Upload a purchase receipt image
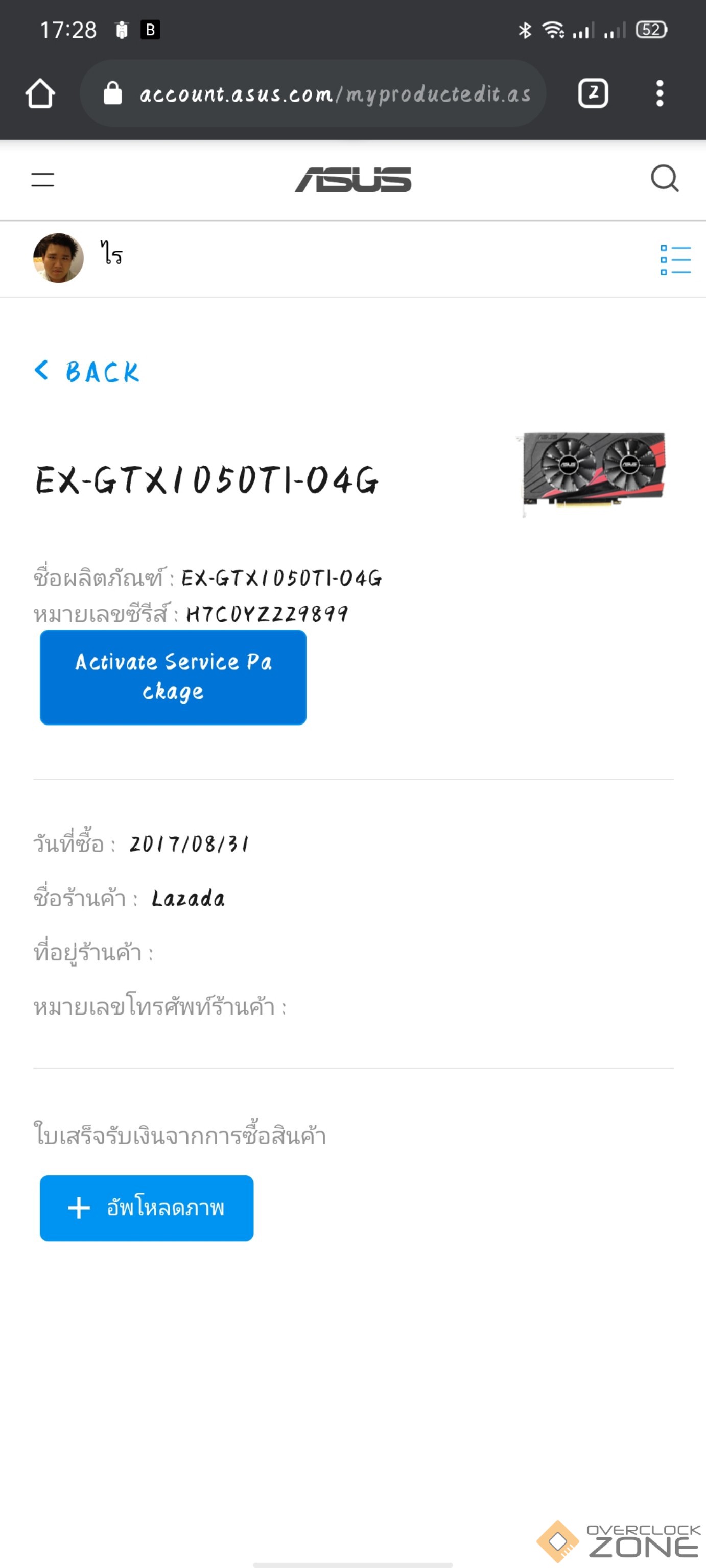Viewport: 706px width, 1568px height. pyautogui.click(x=146, y=1208)
